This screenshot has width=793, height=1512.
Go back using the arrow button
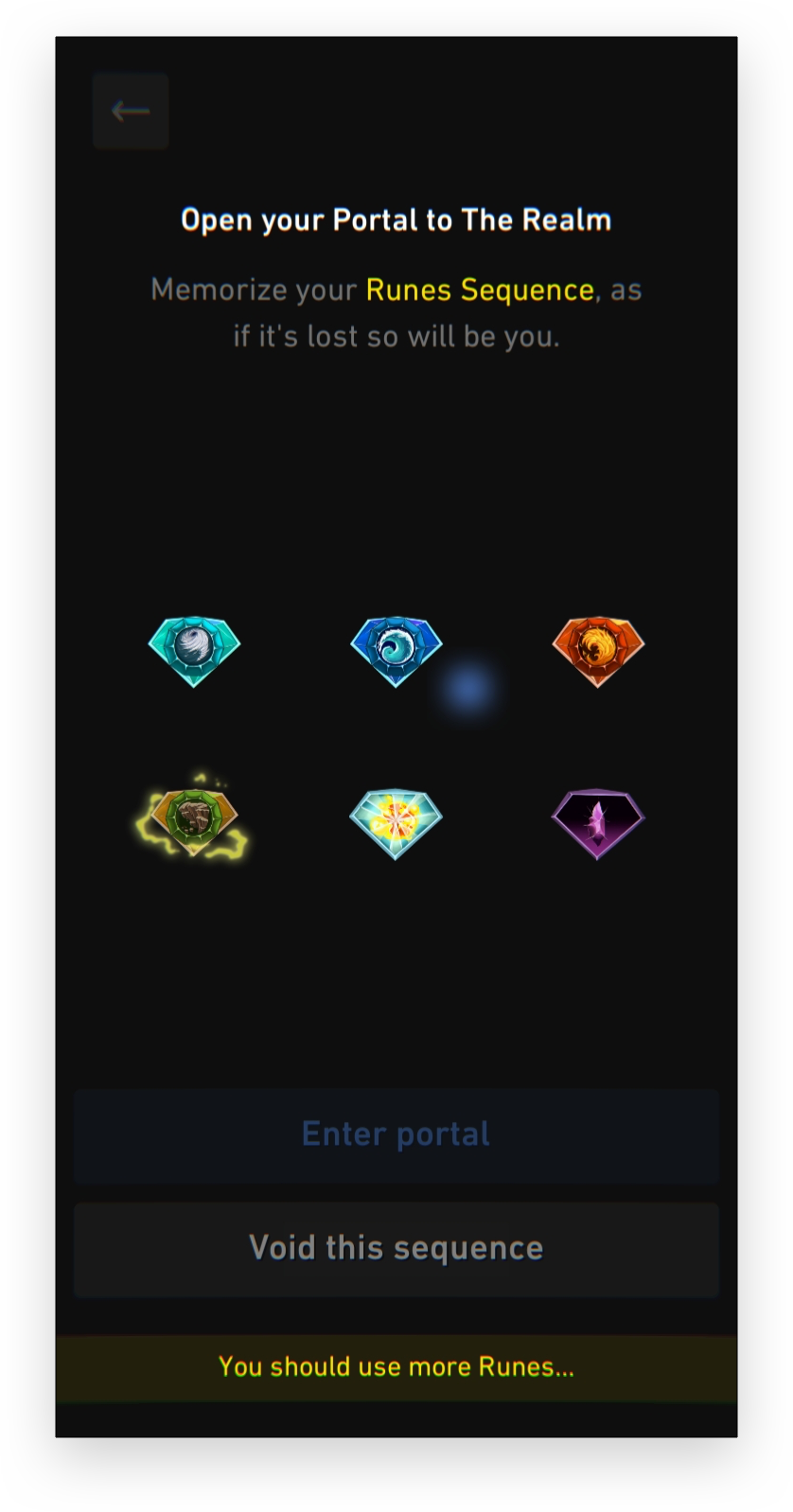pyautogui.click(x=131, y=112)
